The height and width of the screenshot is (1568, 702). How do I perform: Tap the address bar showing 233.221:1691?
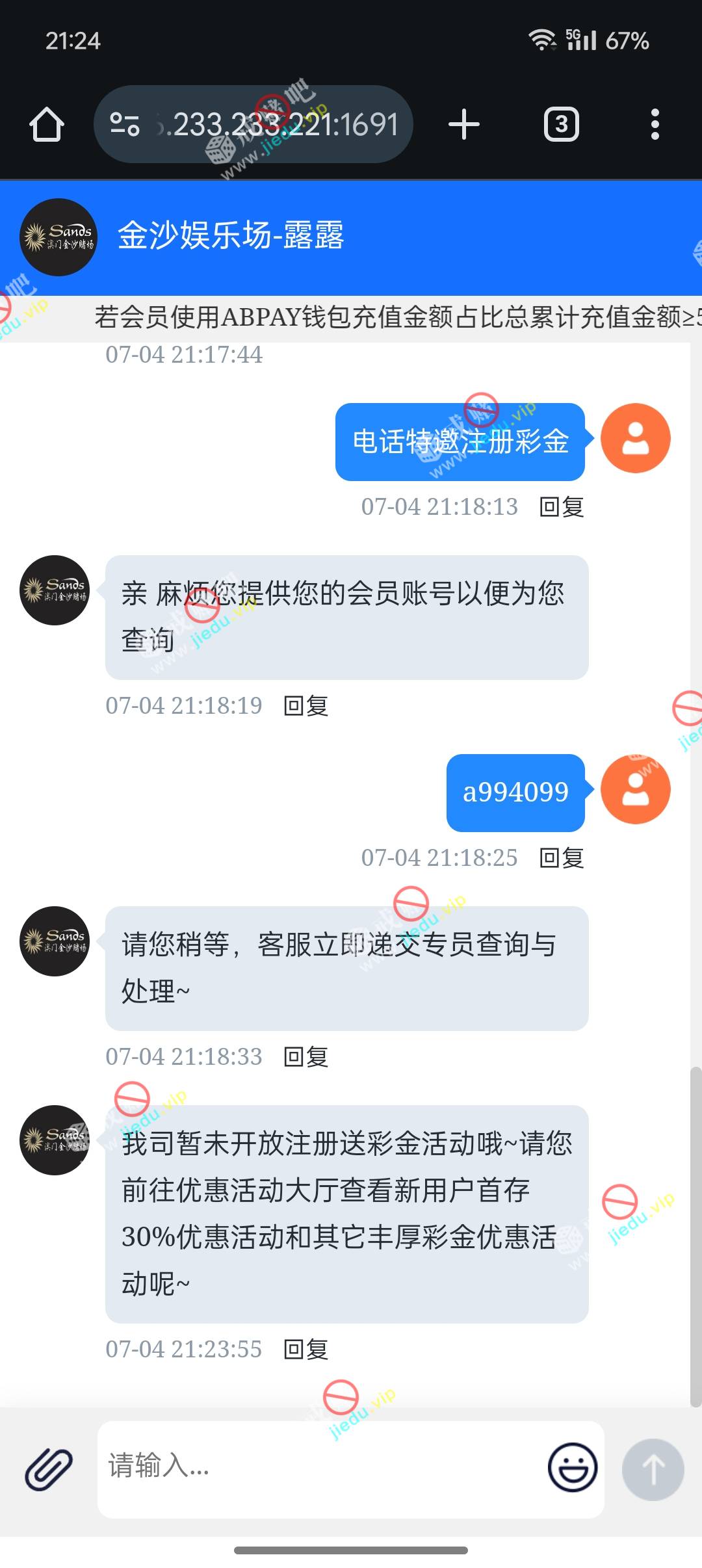point(253,124)
